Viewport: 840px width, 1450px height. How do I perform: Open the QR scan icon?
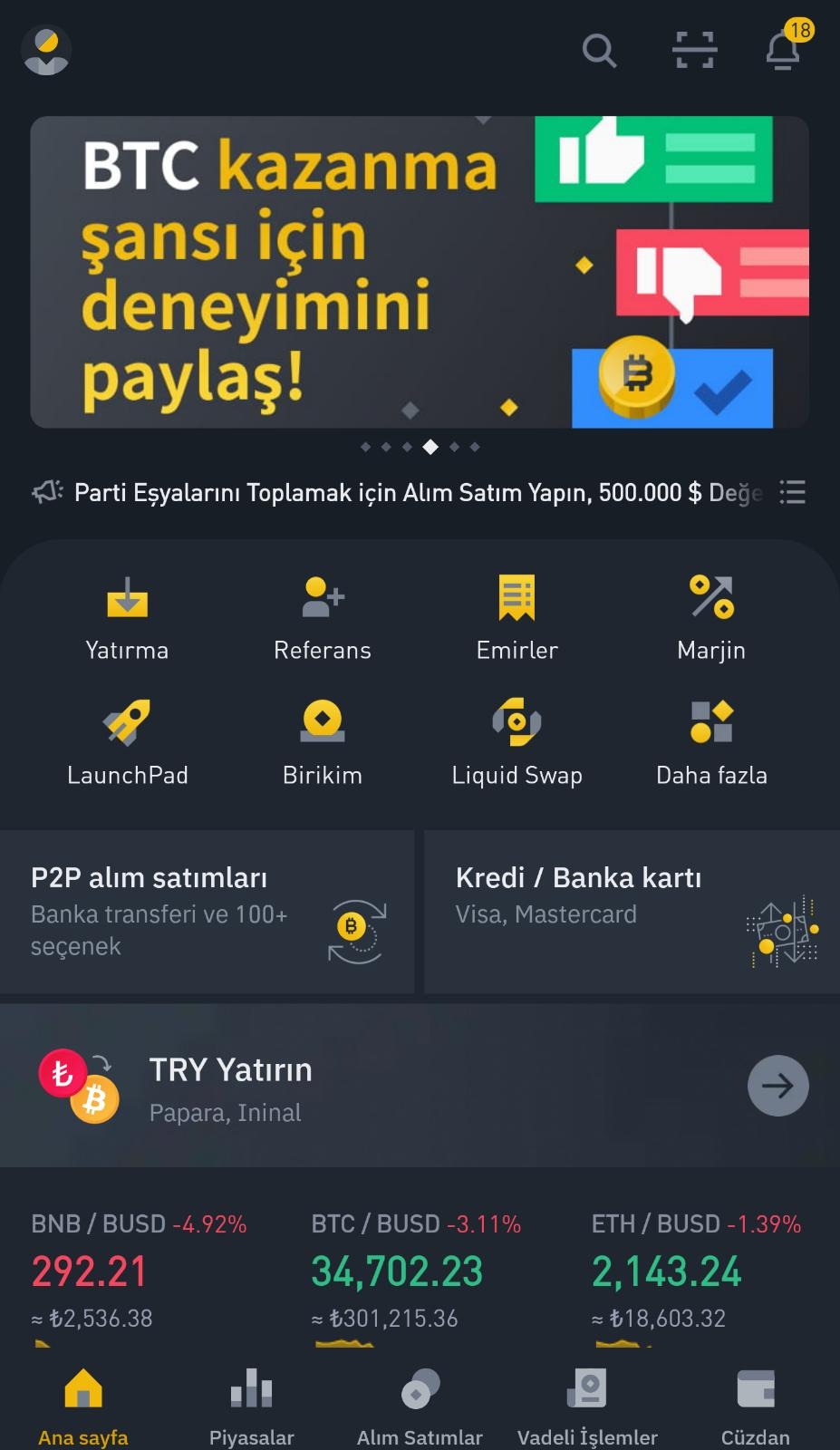tap(695, 51)
